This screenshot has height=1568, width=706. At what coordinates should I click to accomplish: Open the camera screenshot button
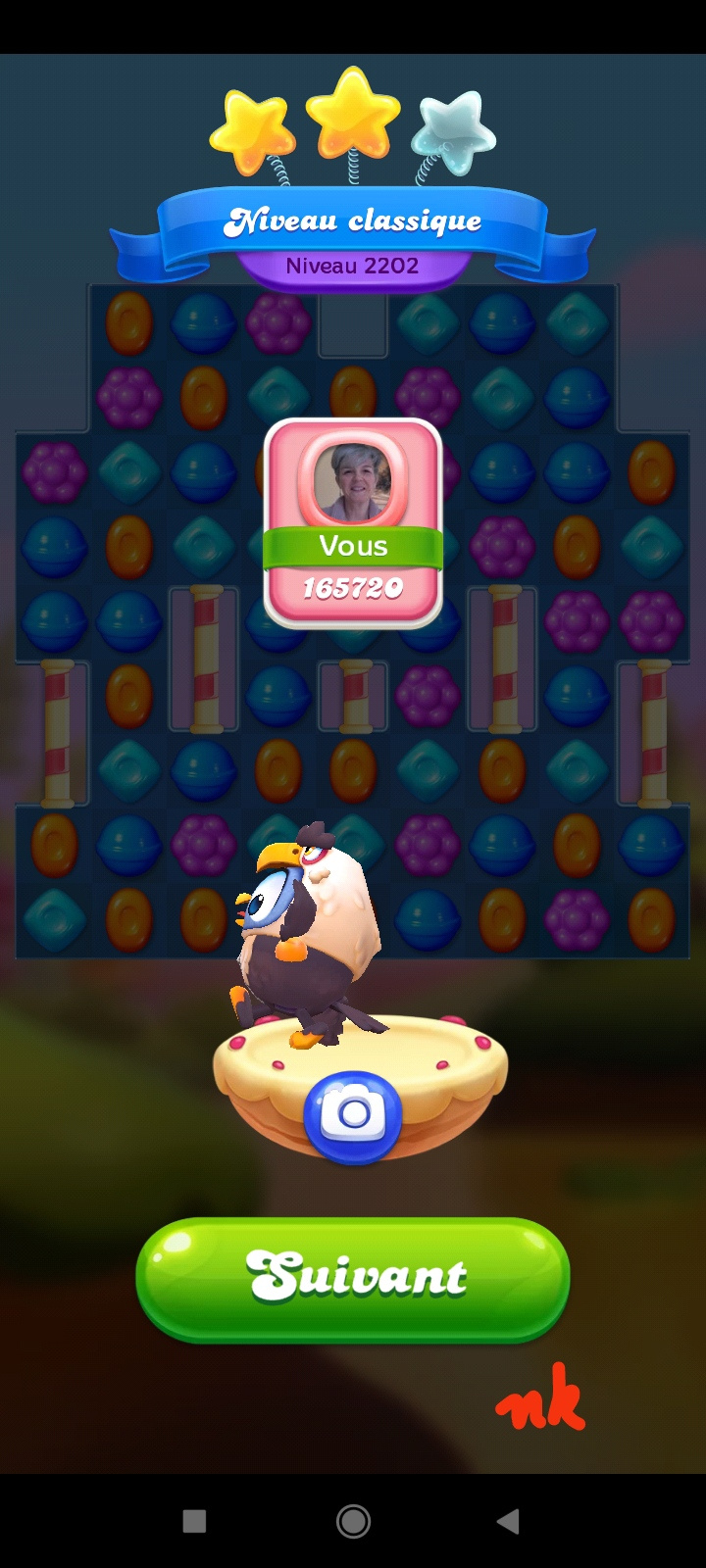353,1115
